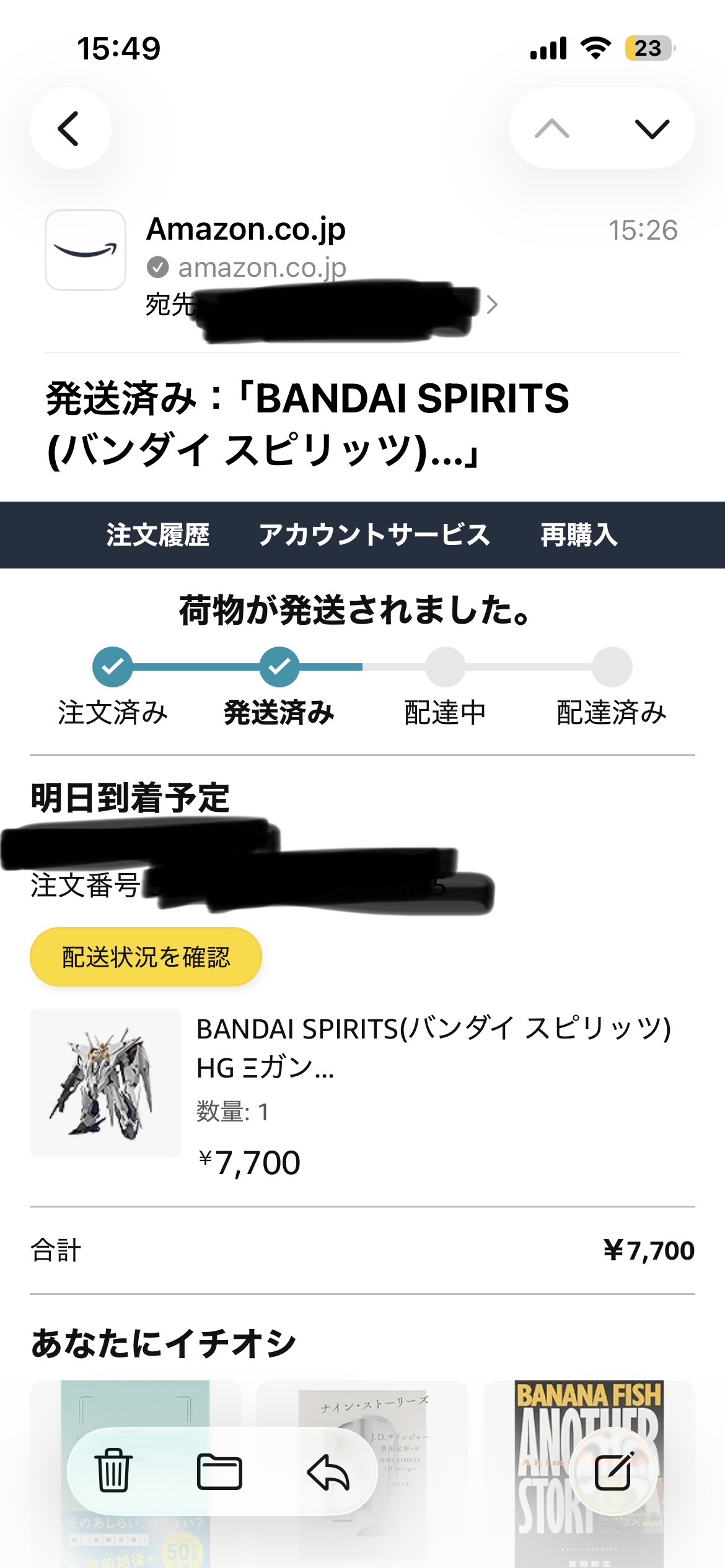Expand the 宛先 recipient details
The image size is (725, 1568).
(x=492, y=305)
